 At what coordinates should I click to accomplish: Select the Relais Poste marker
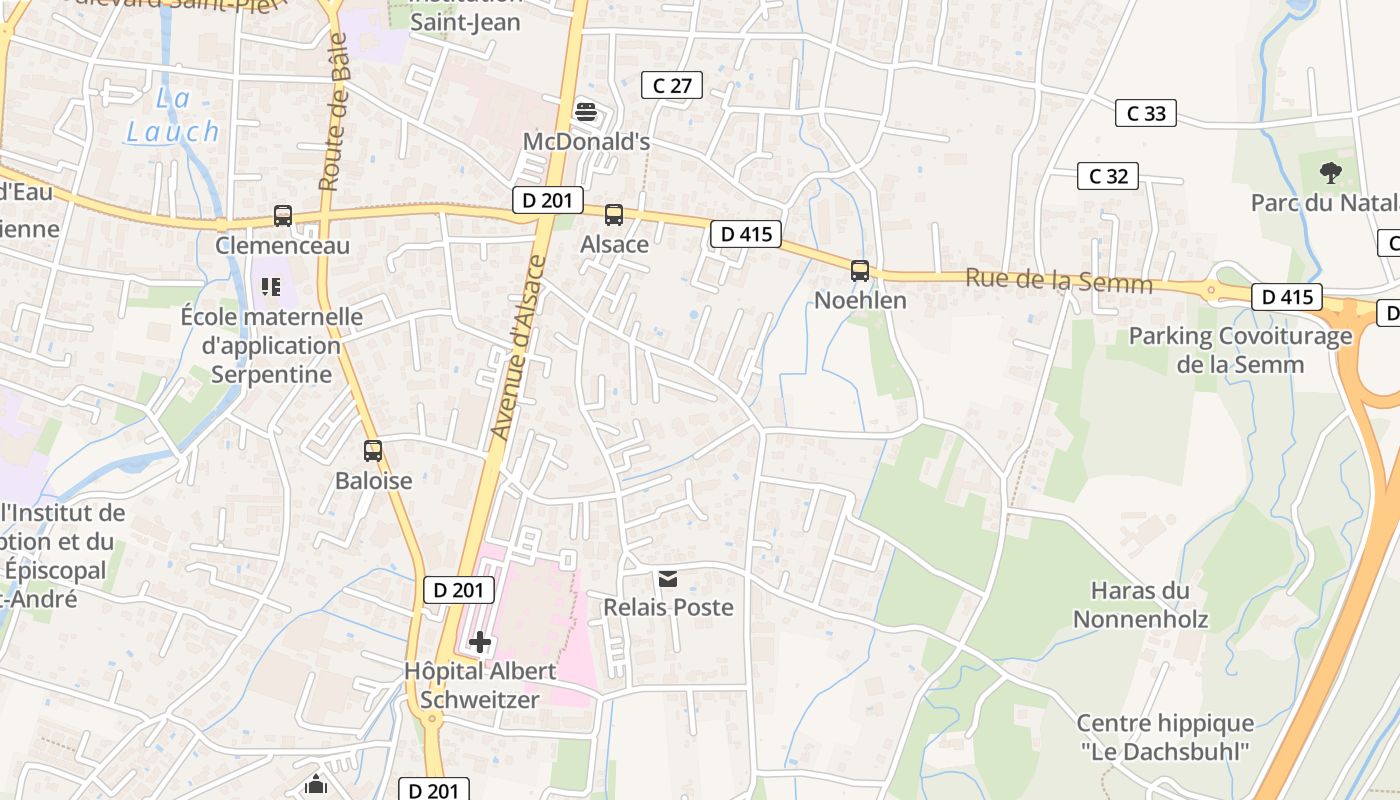point(668,578)
